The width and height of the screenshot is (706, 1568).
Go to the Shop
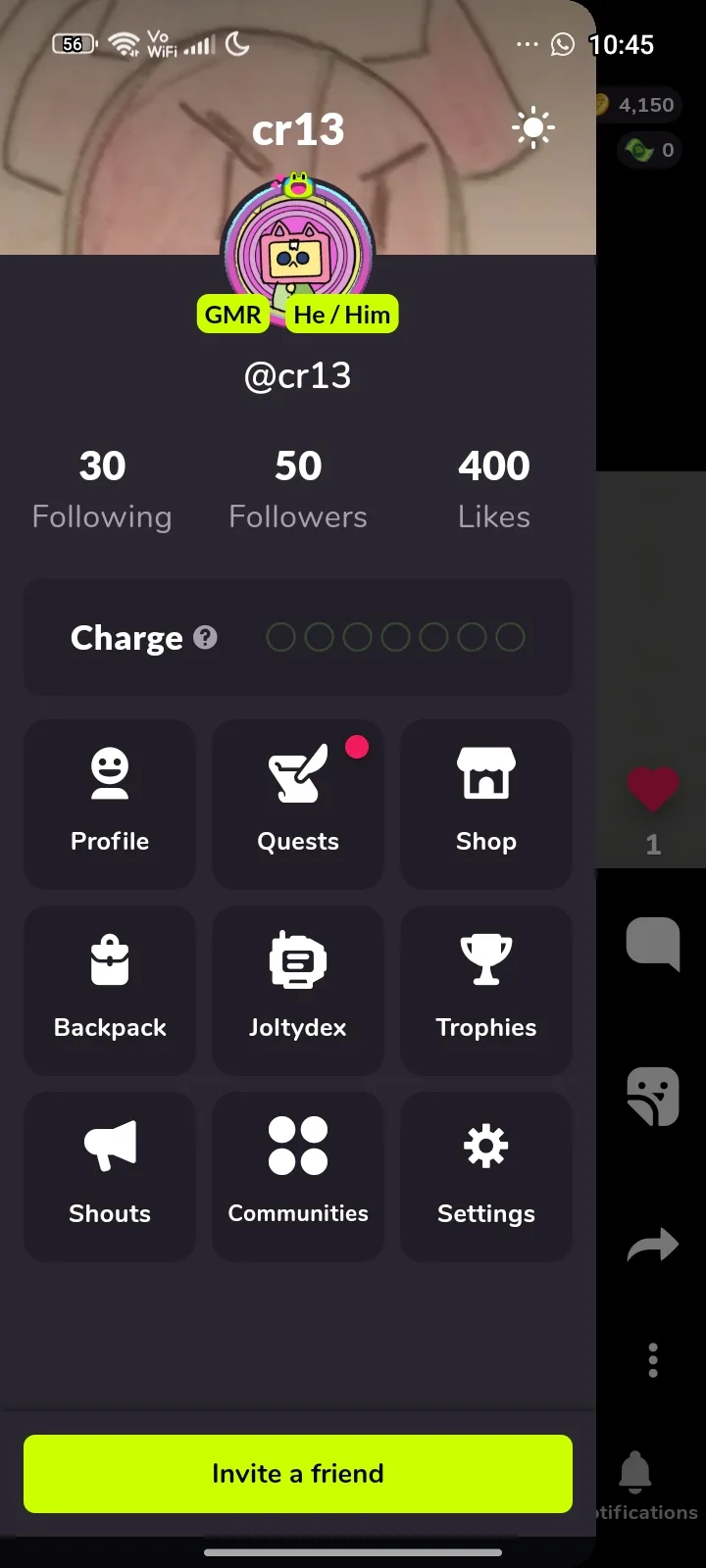click(x=486, y=804)
